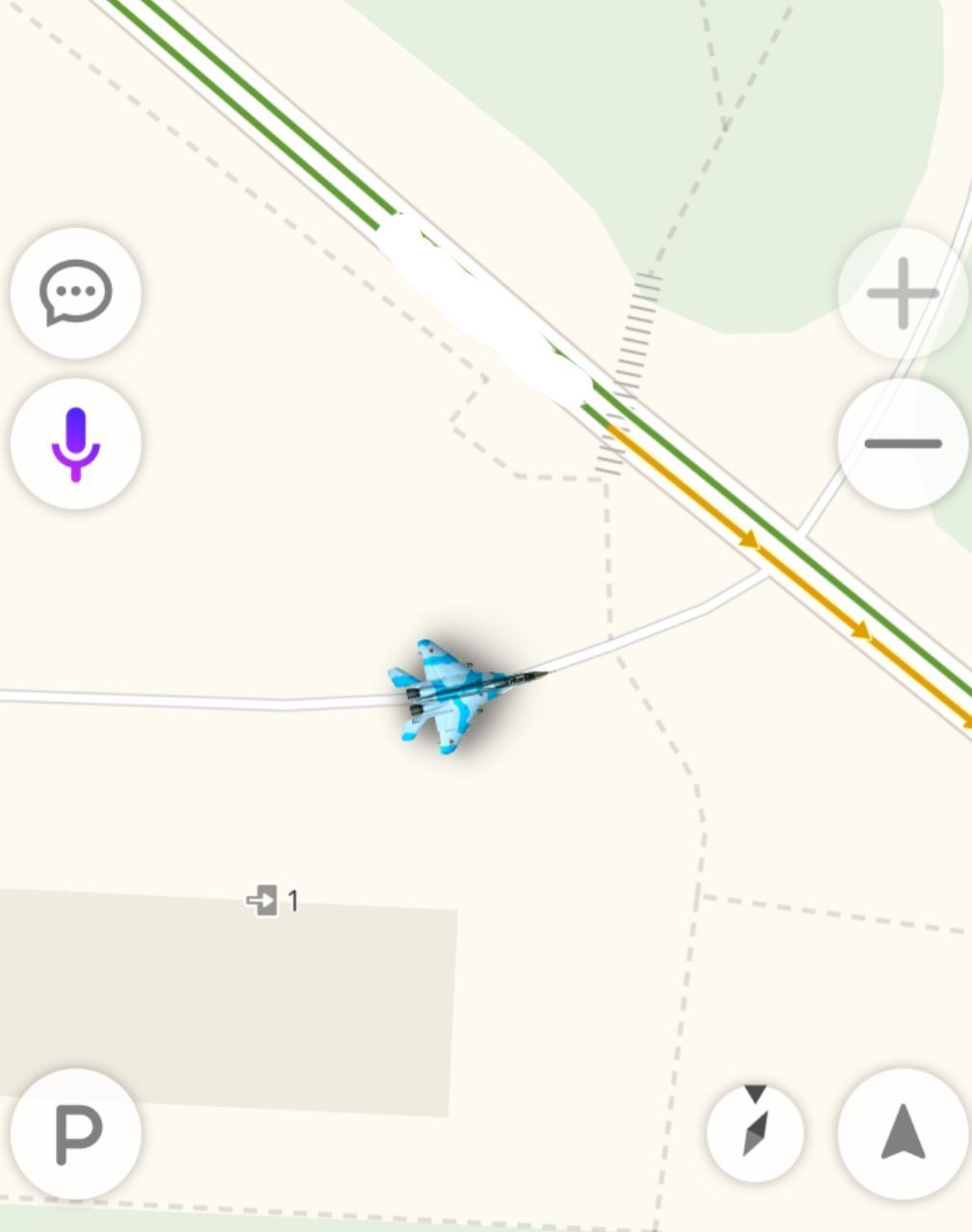Open the road chat speech bubble
Image resolution: width=972 pixels, height=1232 pixels.
76,293
